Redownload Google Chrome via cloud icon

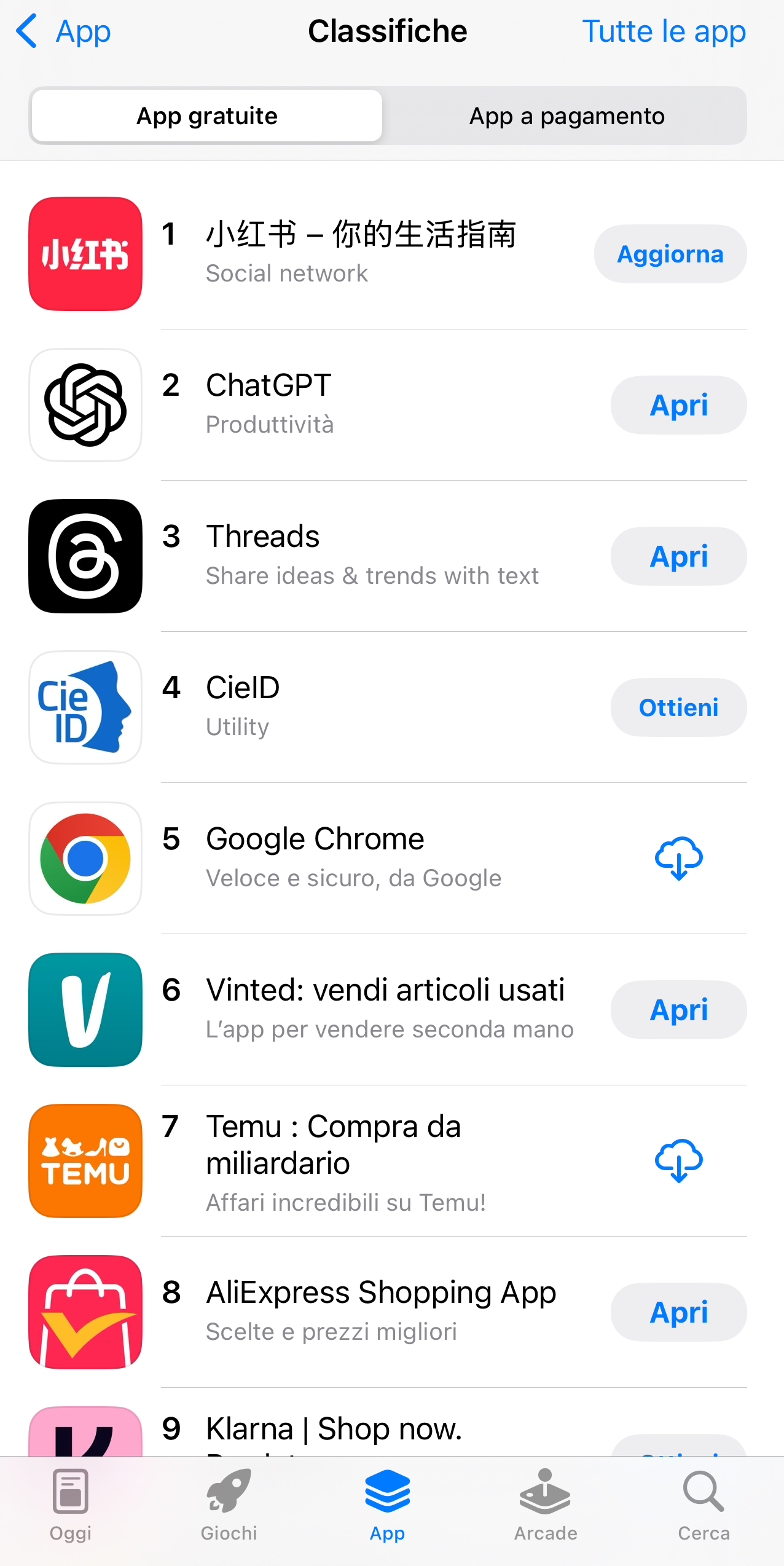click(x=678, y=859)
